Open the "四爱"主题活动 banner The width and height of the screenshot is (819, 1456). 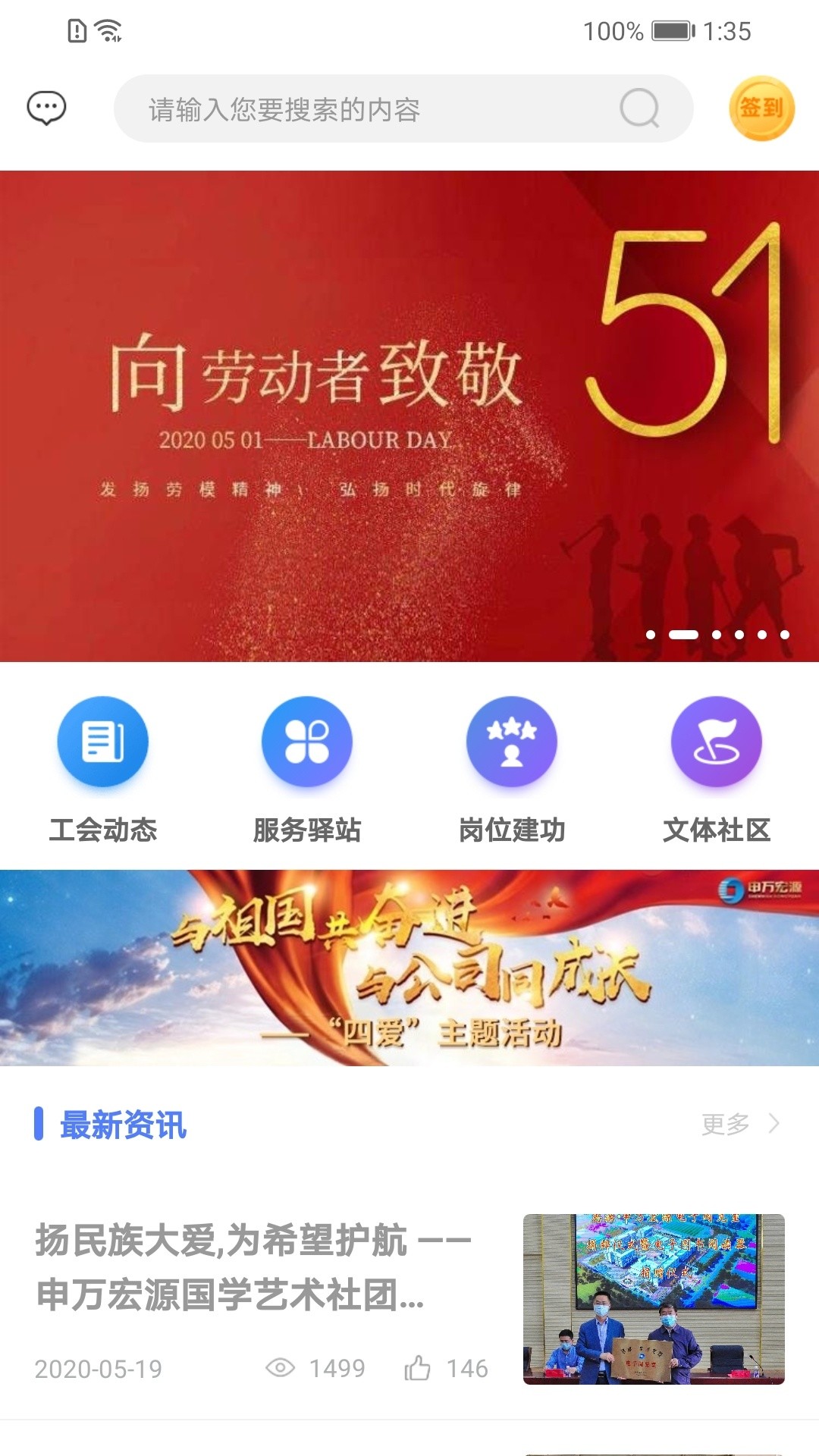click(x=409, y=968)
